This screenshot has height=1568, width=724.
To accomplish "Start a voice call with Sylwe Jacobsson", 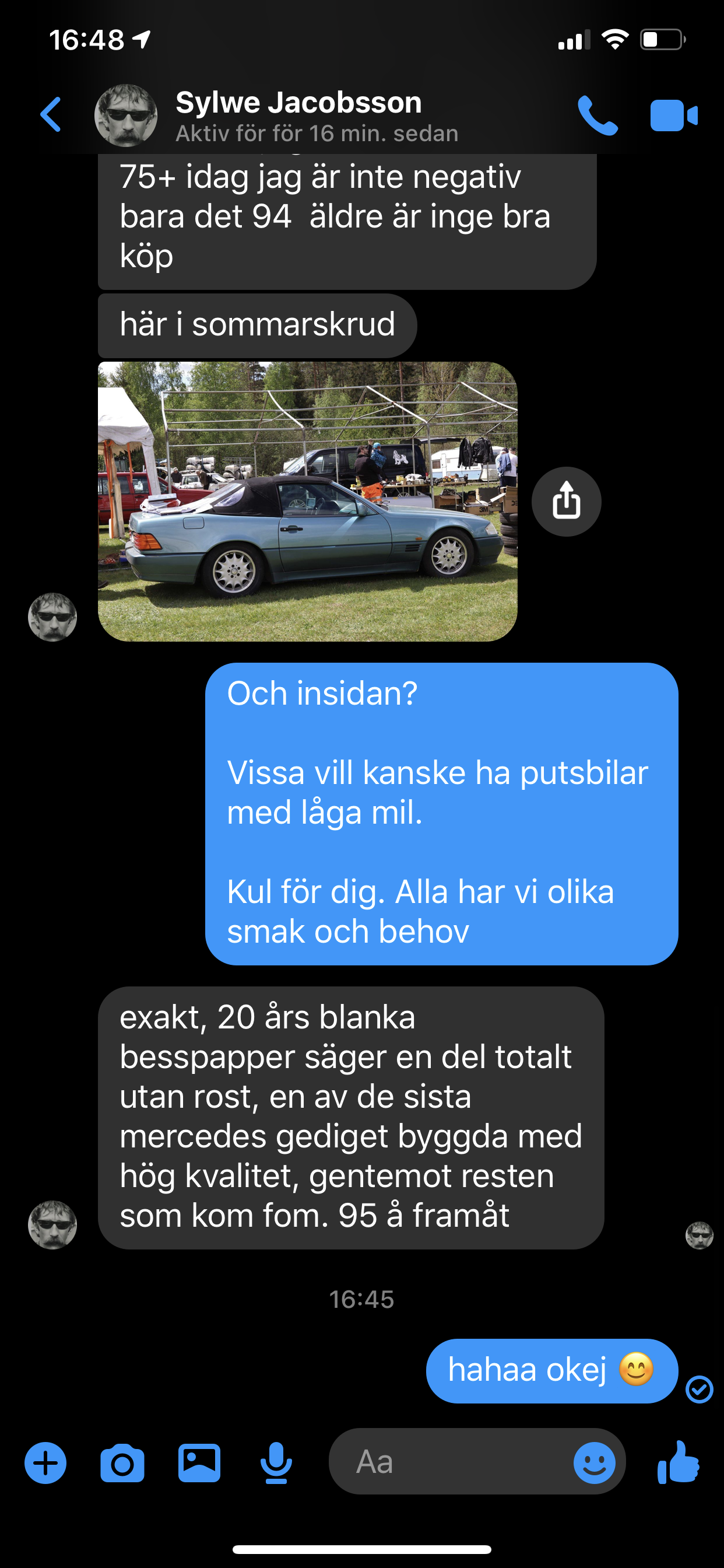I will tap(598, 115).
